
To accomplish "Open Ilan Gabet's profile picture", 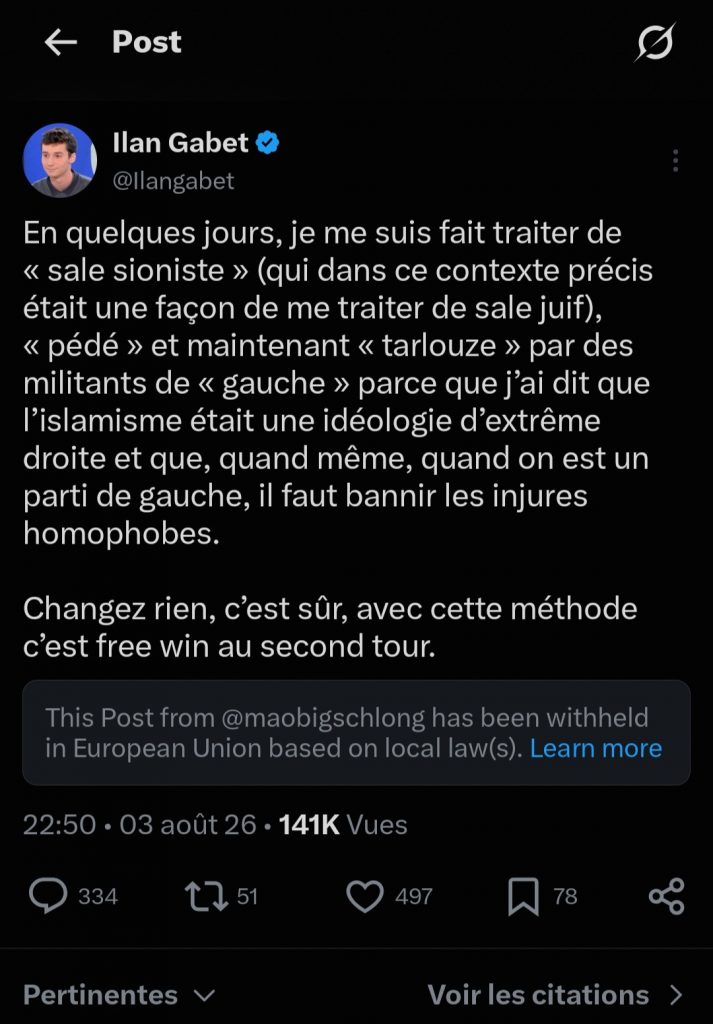I will pyautogui.click(x=60, y=160).
